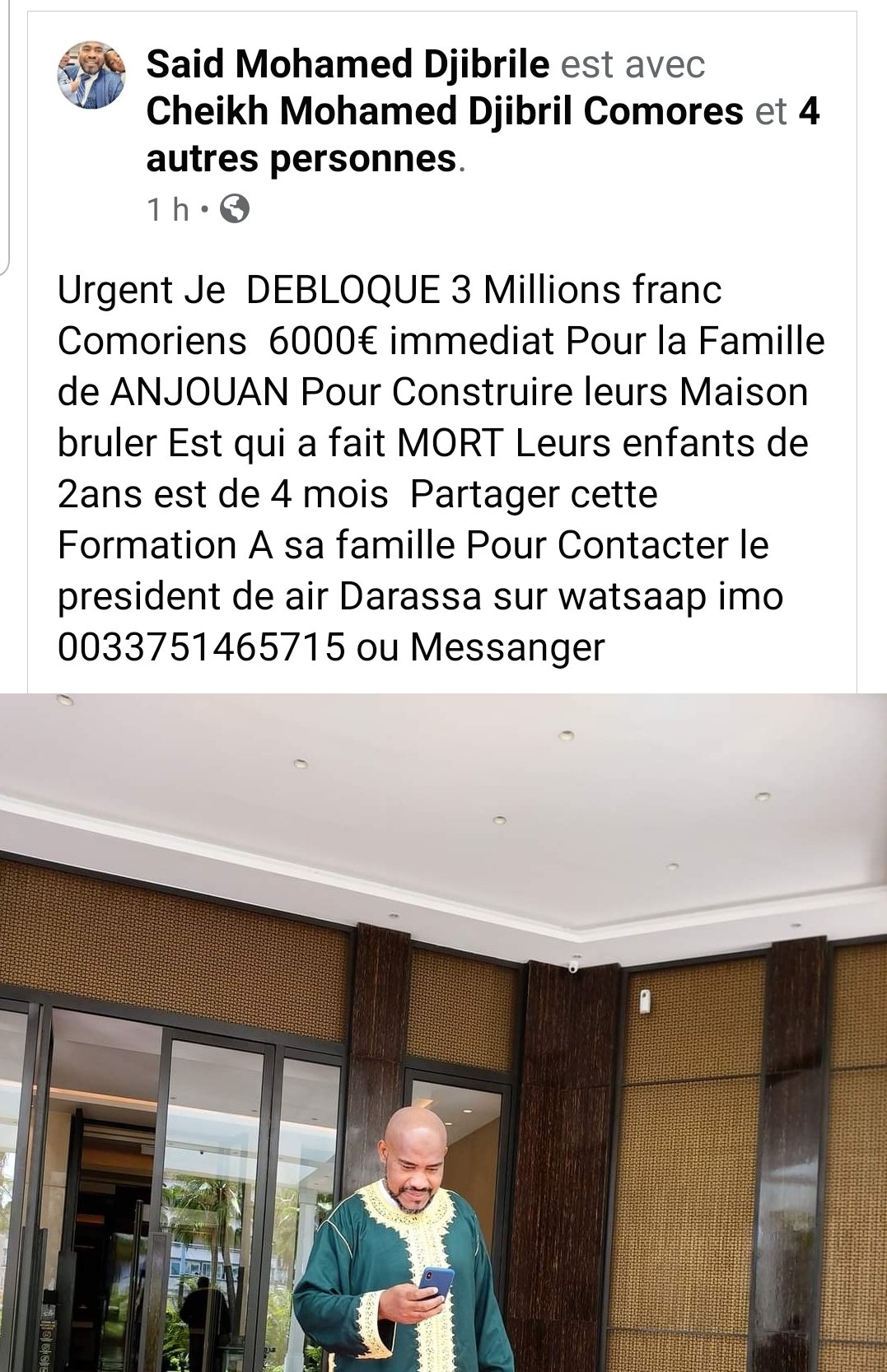
Task: View the 4 autres personnes tagged
Action: 301,158
